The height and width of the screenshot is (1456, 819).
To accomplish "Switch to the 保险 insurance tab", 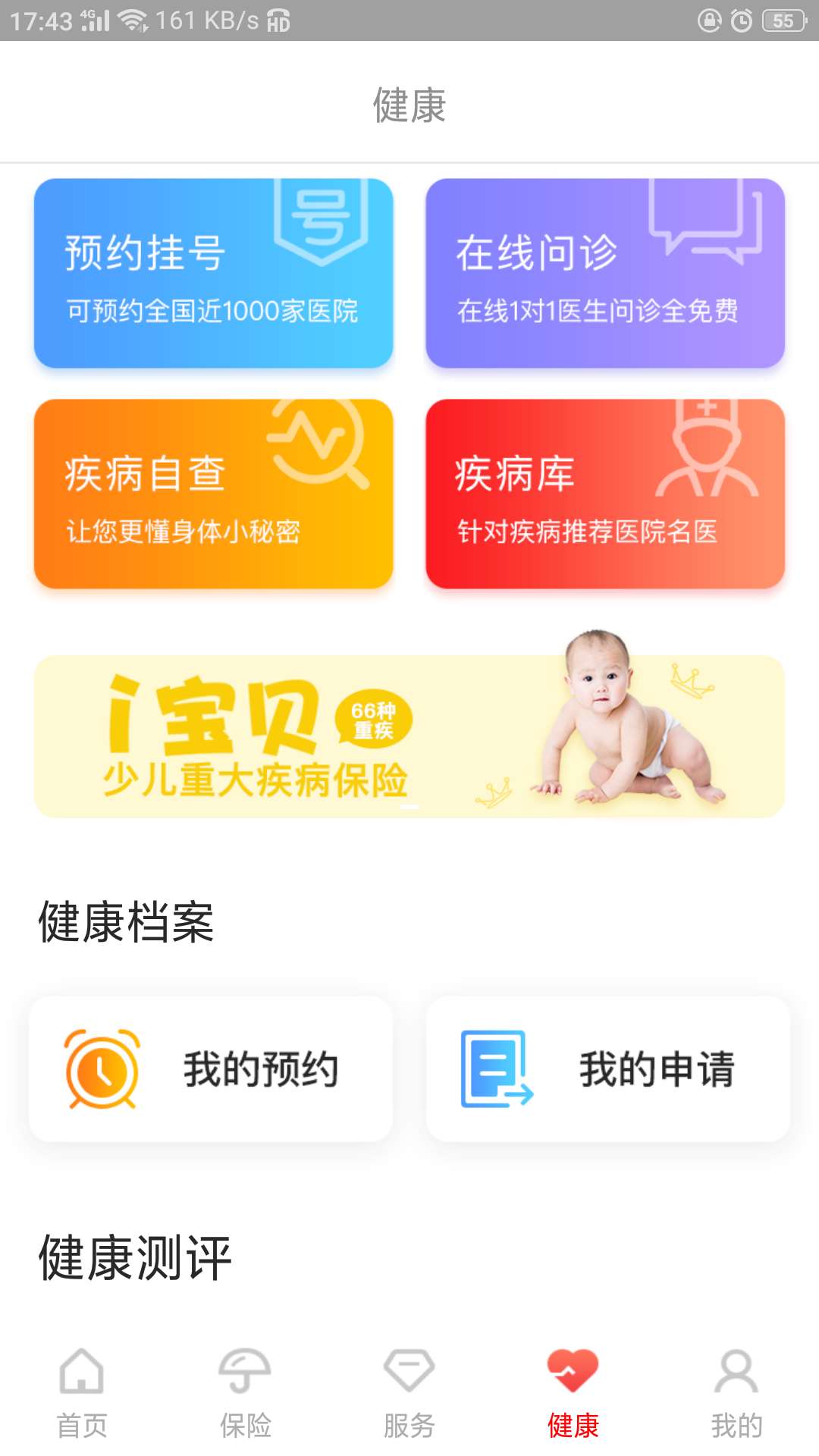I will click(245, 1392).
